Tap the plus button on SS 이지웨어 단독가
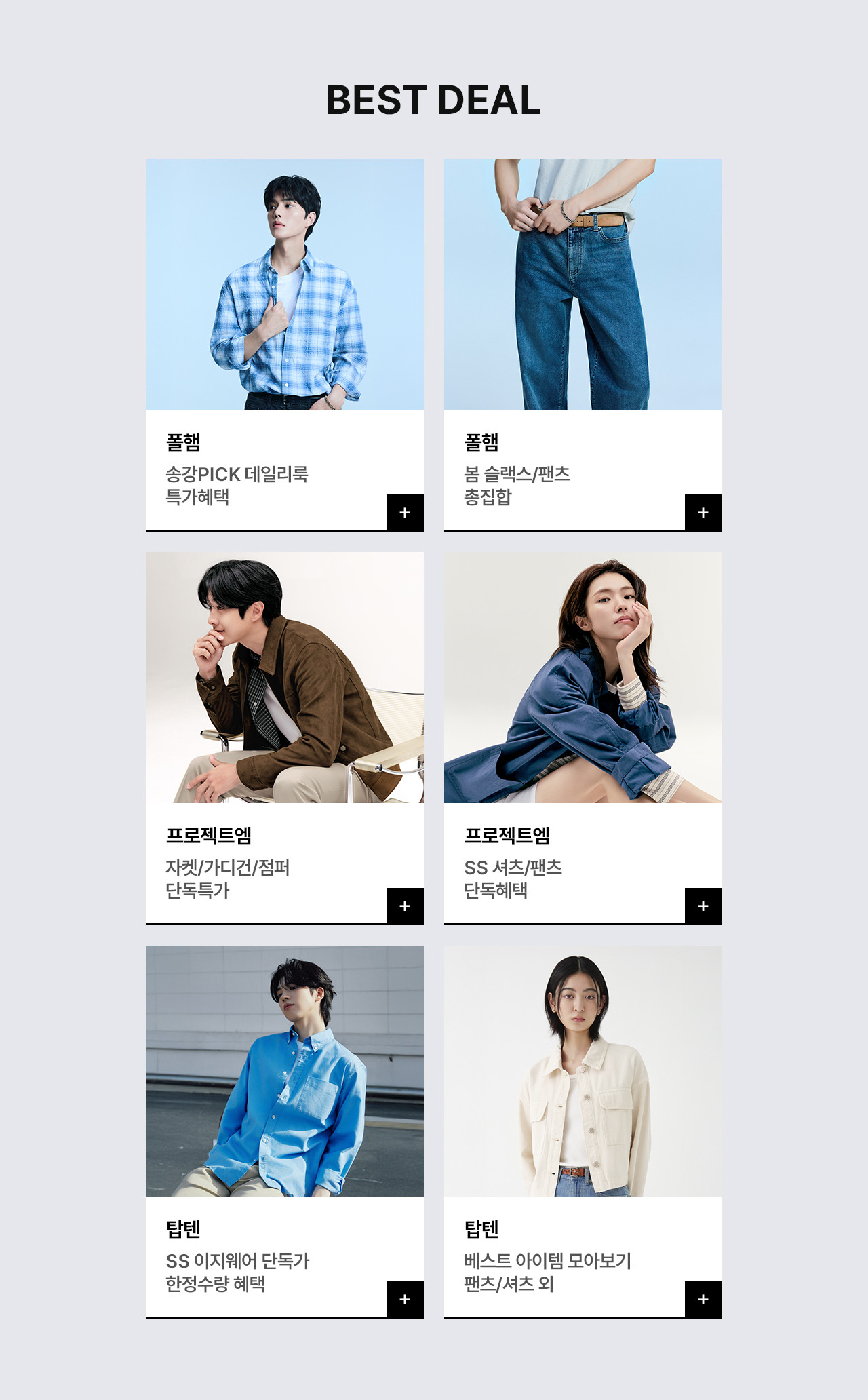This screenshot has height=1400, width=868. (x=405, y=1300)
